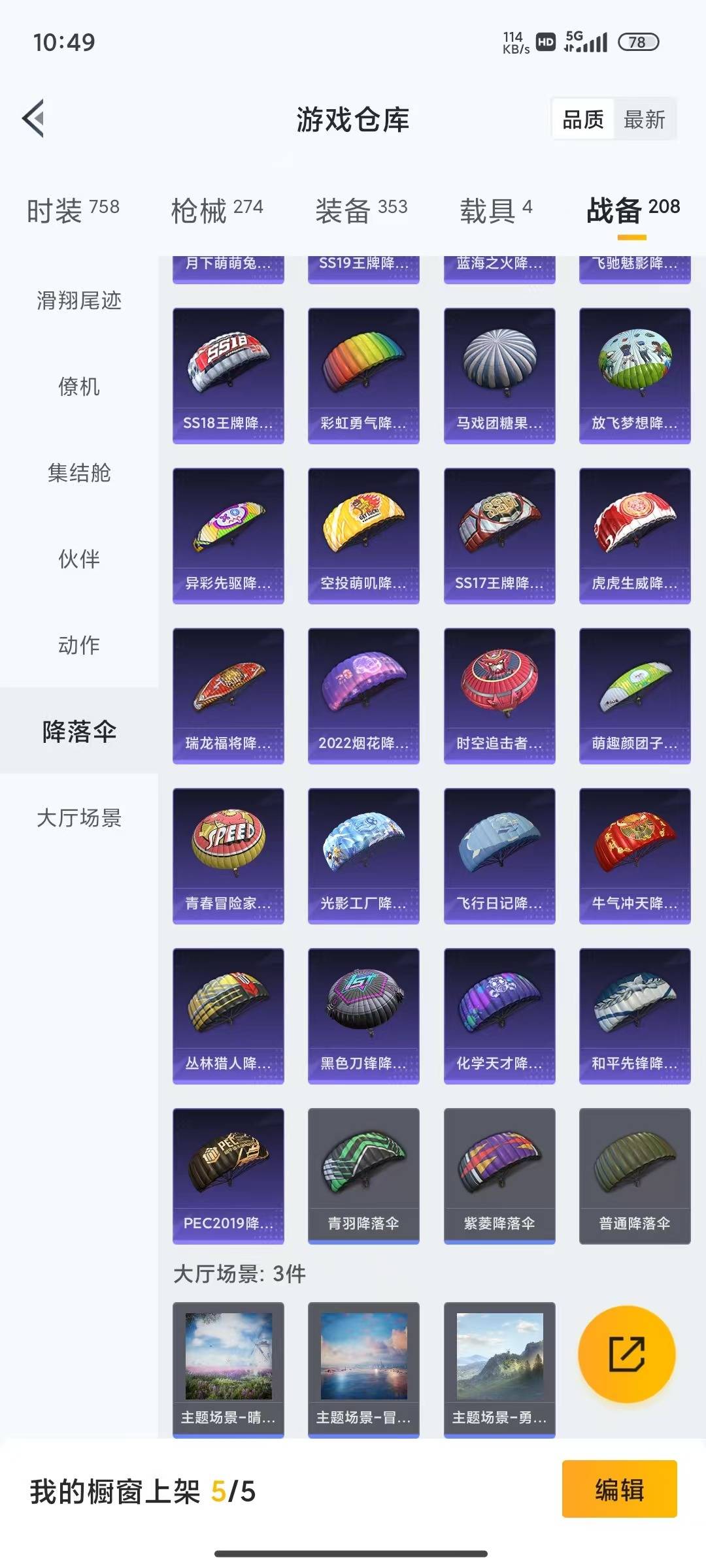Select the SS18王牌 parachute icon
Image resolution: width=706 pixels, height=1568 pixels.
[228, 366]
